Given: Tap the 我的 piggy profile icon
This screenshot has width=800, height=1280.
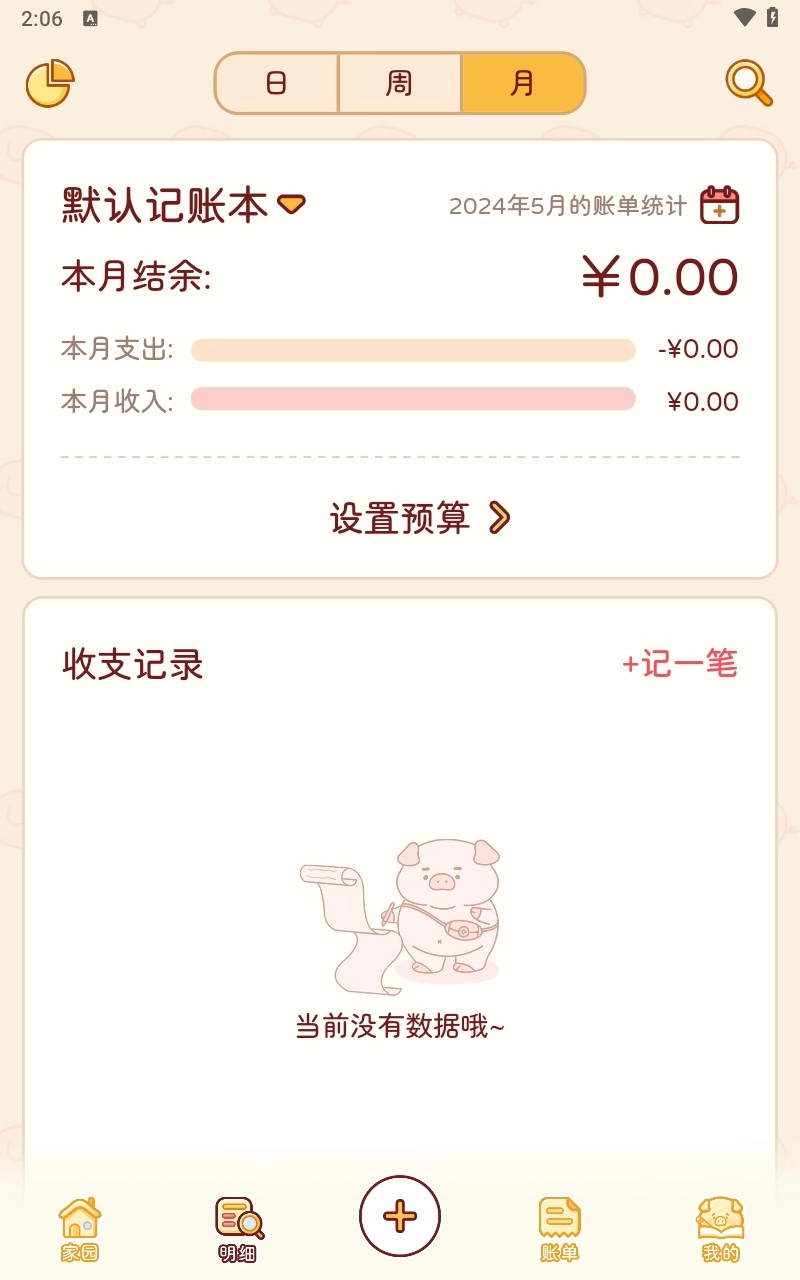Looking at the screenshot, I should click(722, 1221).
